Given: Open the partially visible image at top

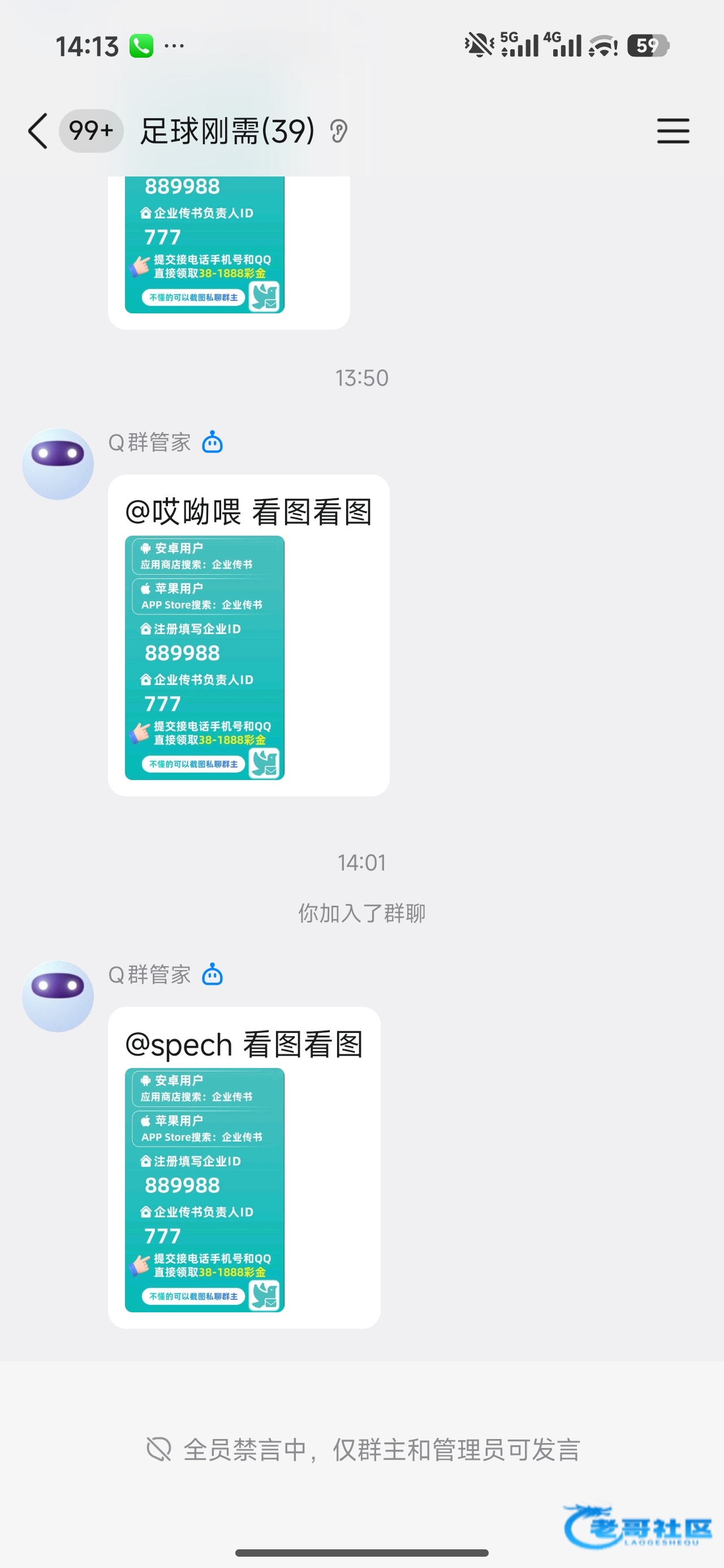Looking at the screenshot, I should (x=205, y=245).
